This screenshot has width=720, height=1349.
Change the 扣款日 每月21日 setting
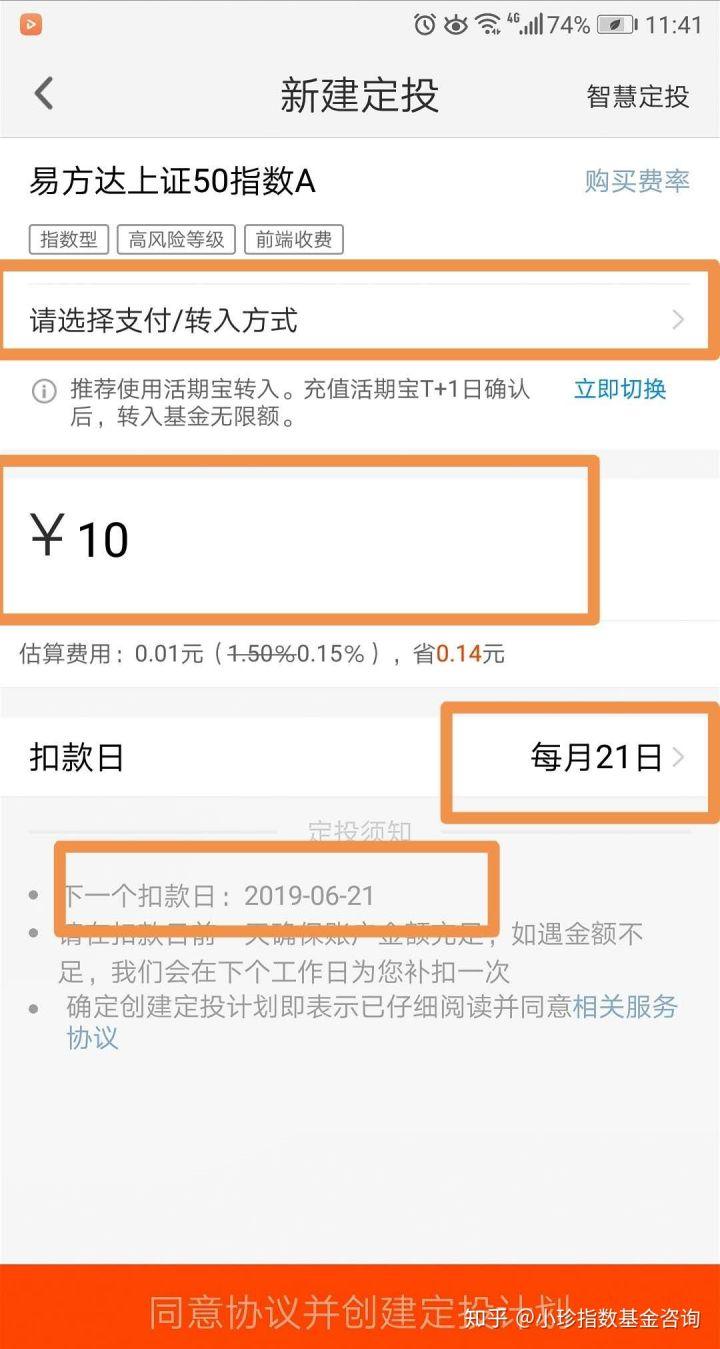coord(360,757)
